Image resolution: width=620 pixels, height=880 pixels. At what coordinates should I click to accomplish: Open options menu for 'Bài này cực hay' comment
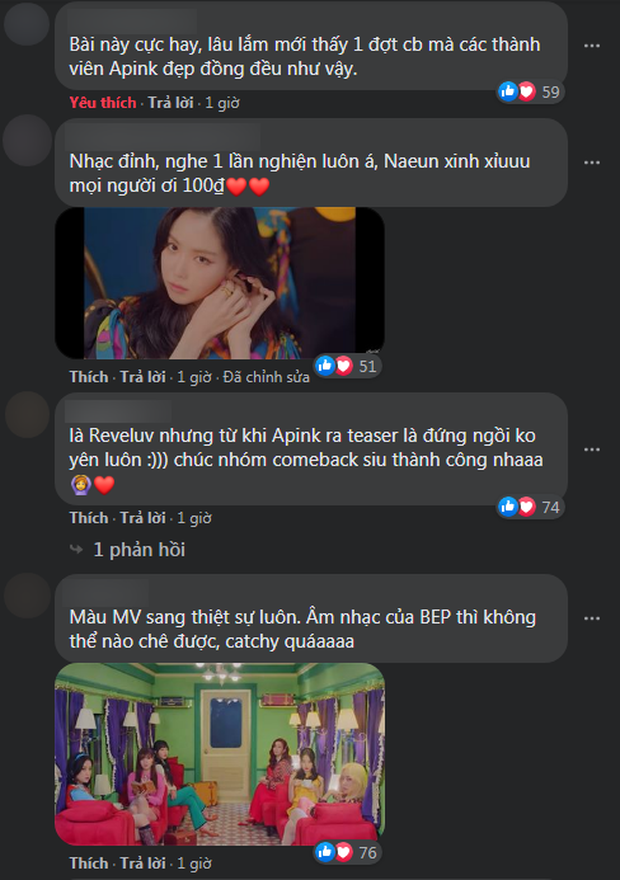(x=592, y=46)
